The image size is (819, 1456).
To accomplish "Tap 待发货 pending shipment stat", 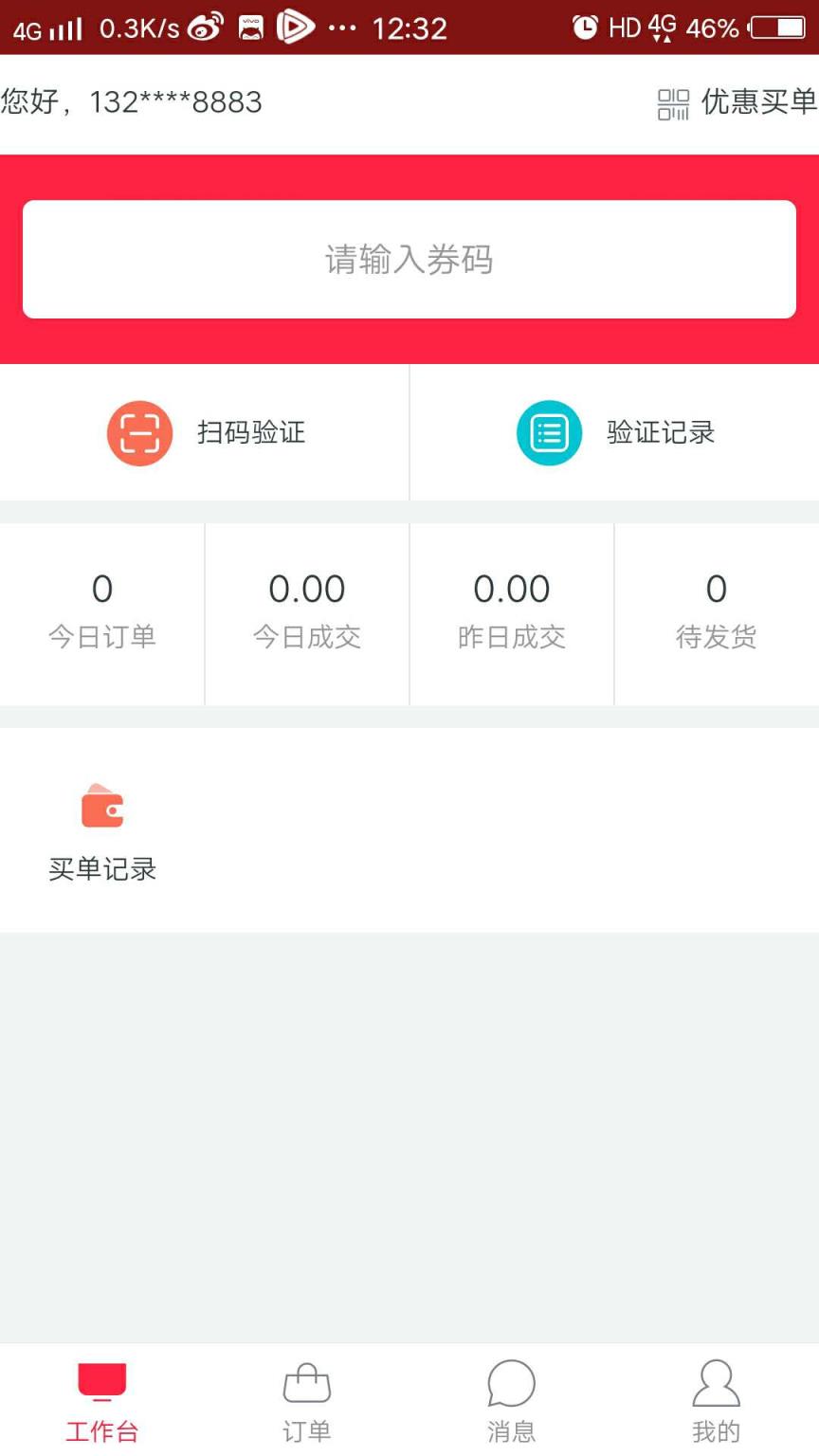I will [x=717, y=611].
